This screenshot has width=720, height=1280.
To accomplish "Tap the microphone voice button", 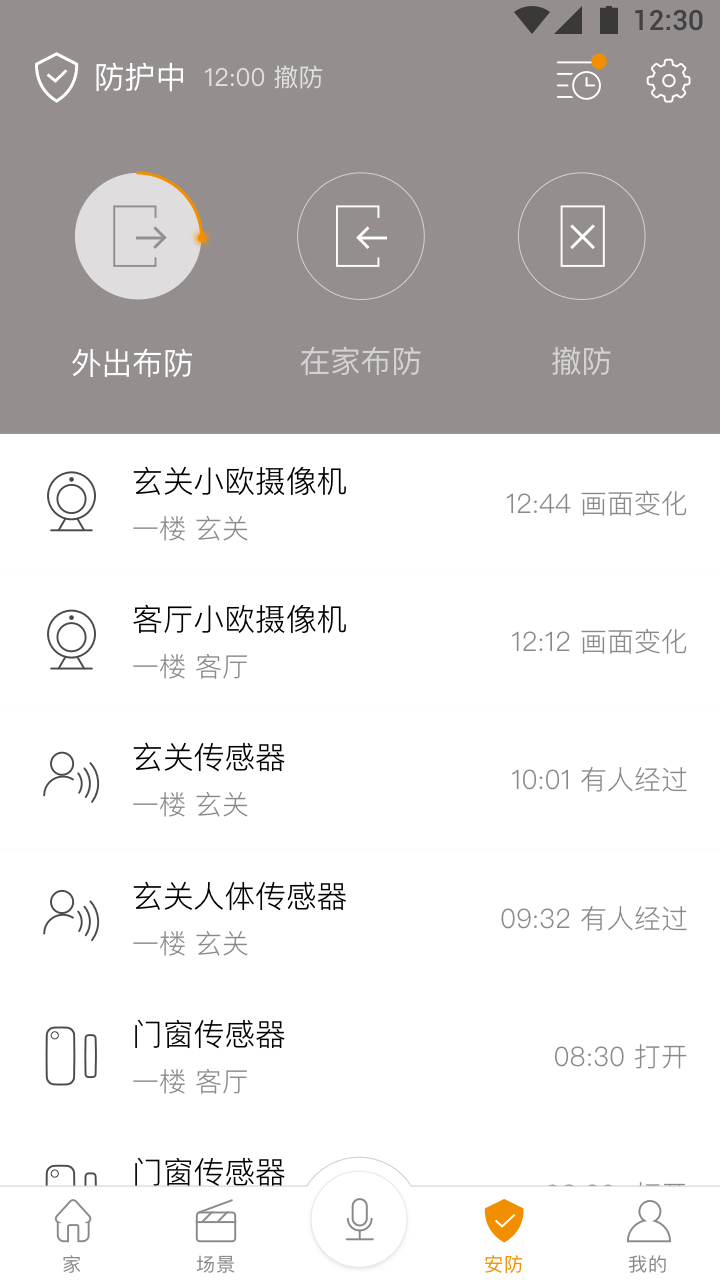I will tap(359, 1219).
